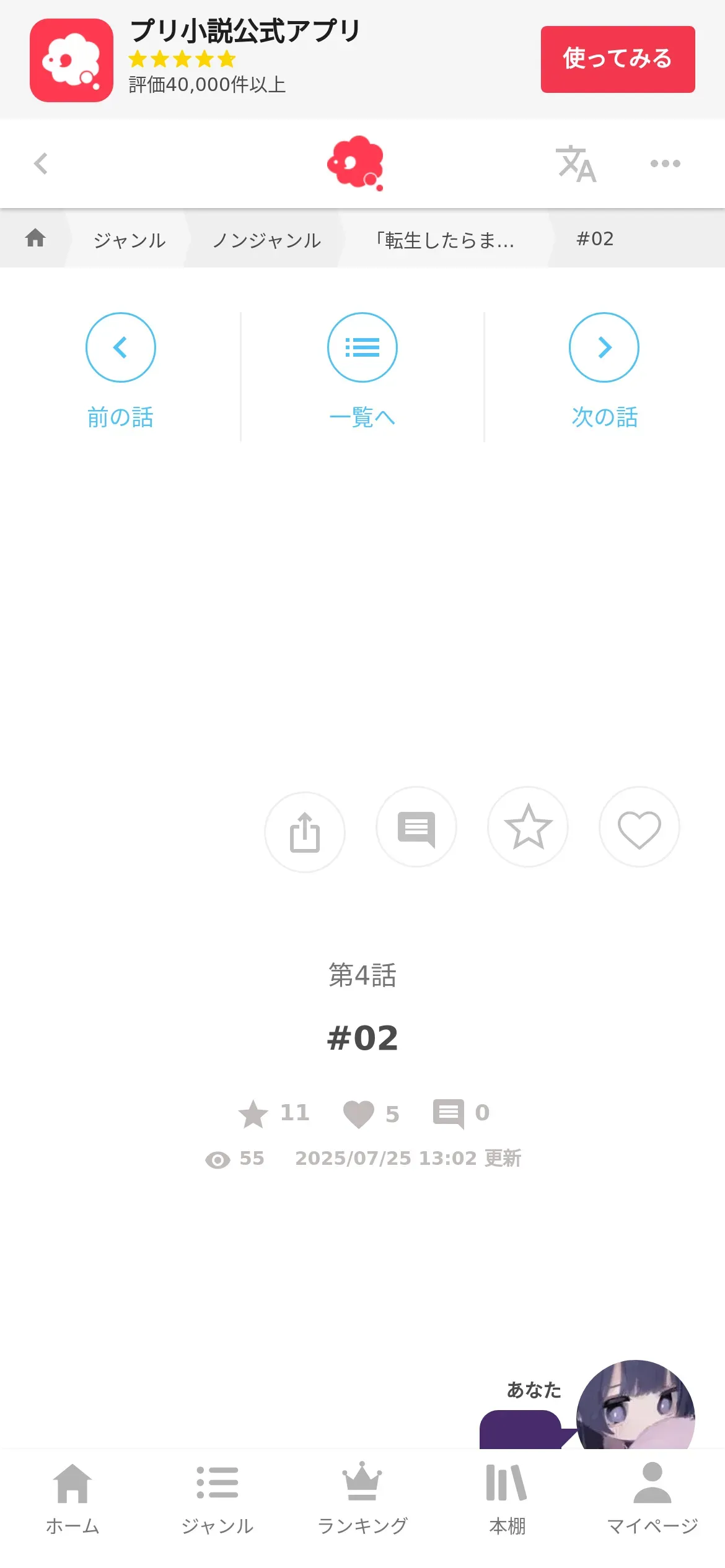Open the ノンジャンル breadcrumb link
The image size is (725, 1568).
[x=266, y=240]
